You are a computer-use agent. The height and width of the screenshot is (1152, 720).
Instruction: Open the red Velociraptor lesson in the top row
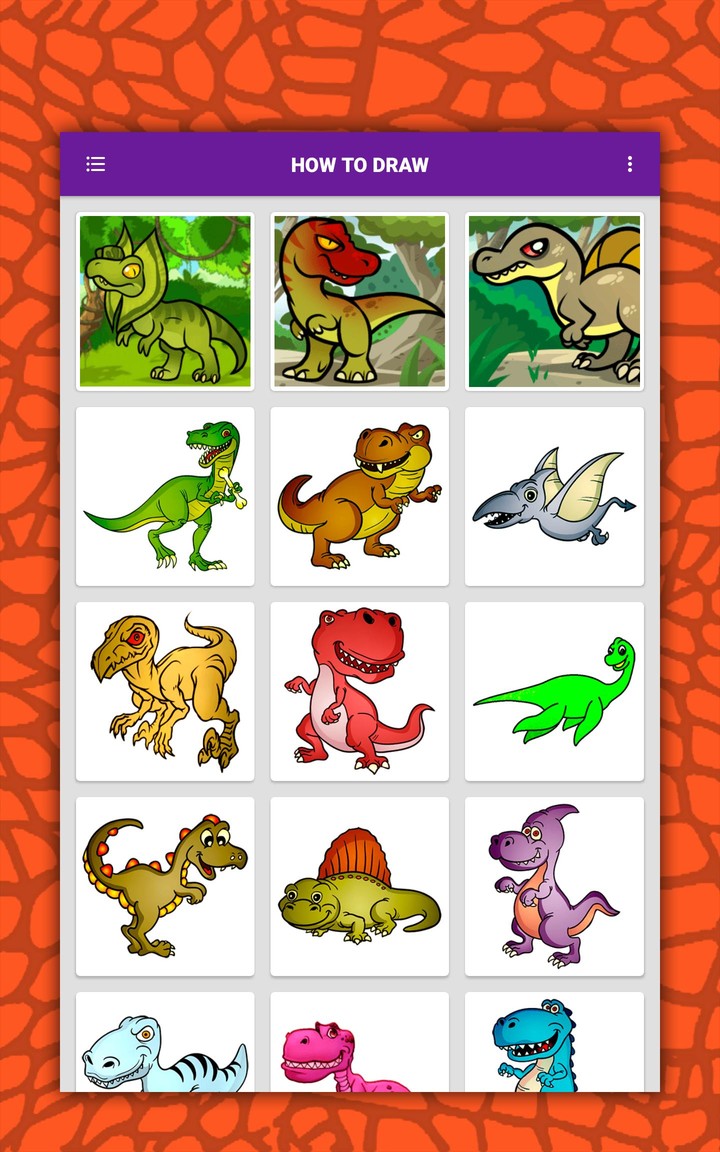pos(360,300)
